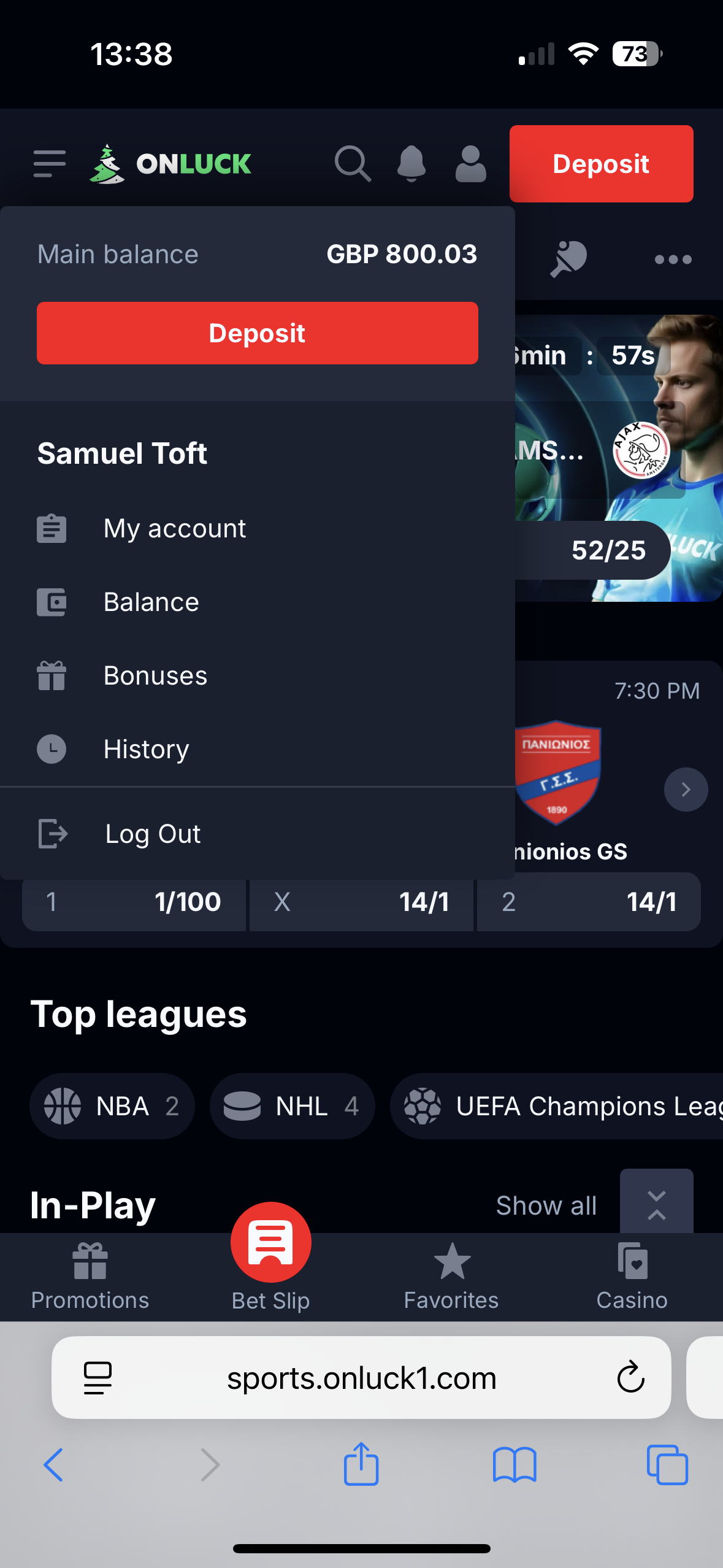The height and width of the screenshot is (1568, 723).
Task: Select the X draw odds 14/1
Action: coord(361,902)
